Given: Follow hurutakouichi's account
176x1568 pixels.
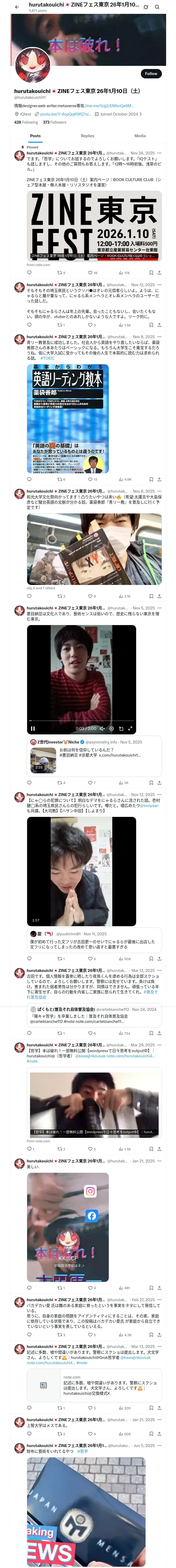Looking at the screenshot, I should 150,74.
